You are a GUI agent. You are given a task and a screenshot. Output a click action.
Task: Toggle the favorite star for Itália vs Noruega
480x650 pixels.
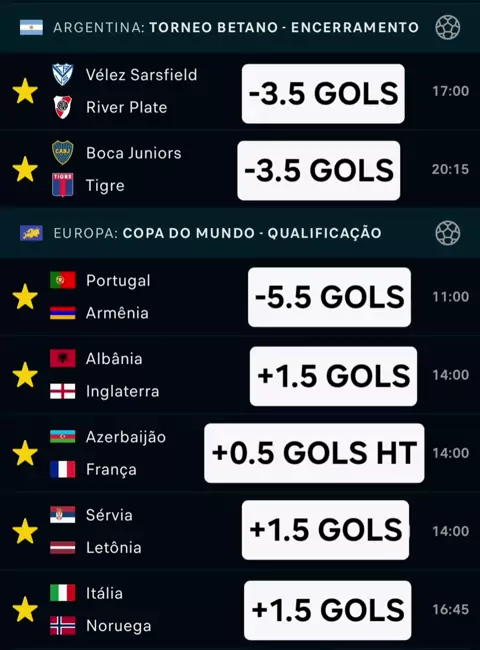pyautogui.click(x=25, y=609)
